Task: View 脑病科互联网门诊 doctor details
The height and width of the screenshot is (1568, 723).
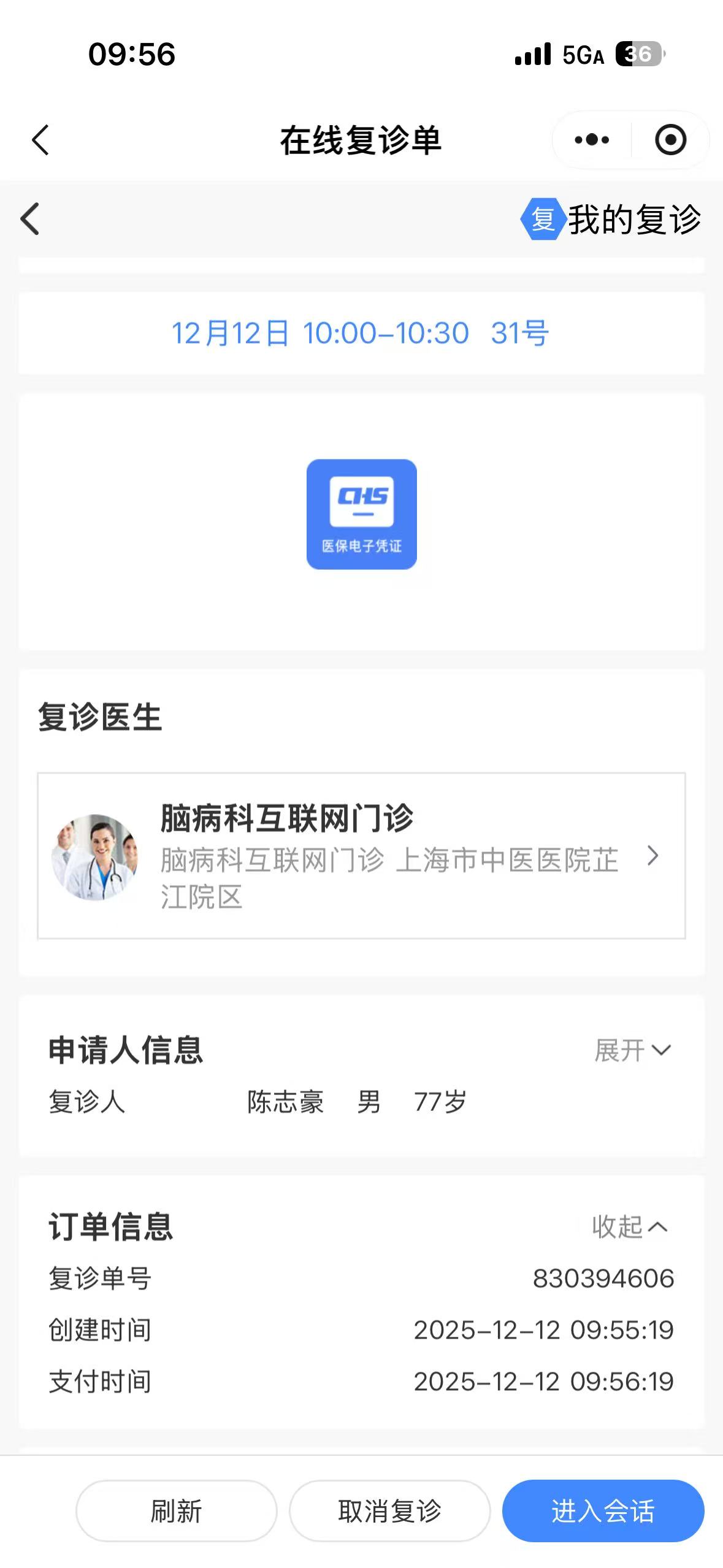Action: click(361, 856)
